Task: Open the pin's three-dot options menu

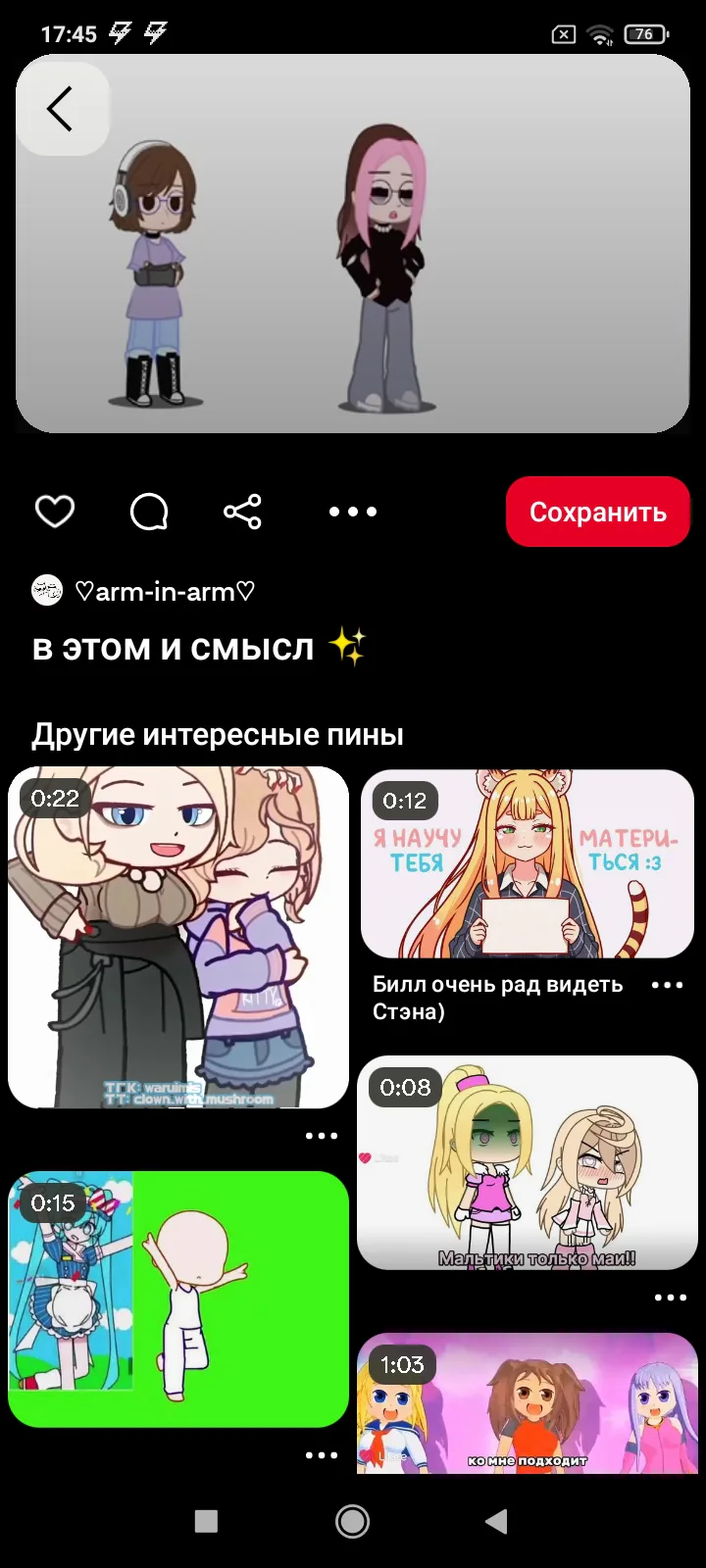Action: point(352,512)
